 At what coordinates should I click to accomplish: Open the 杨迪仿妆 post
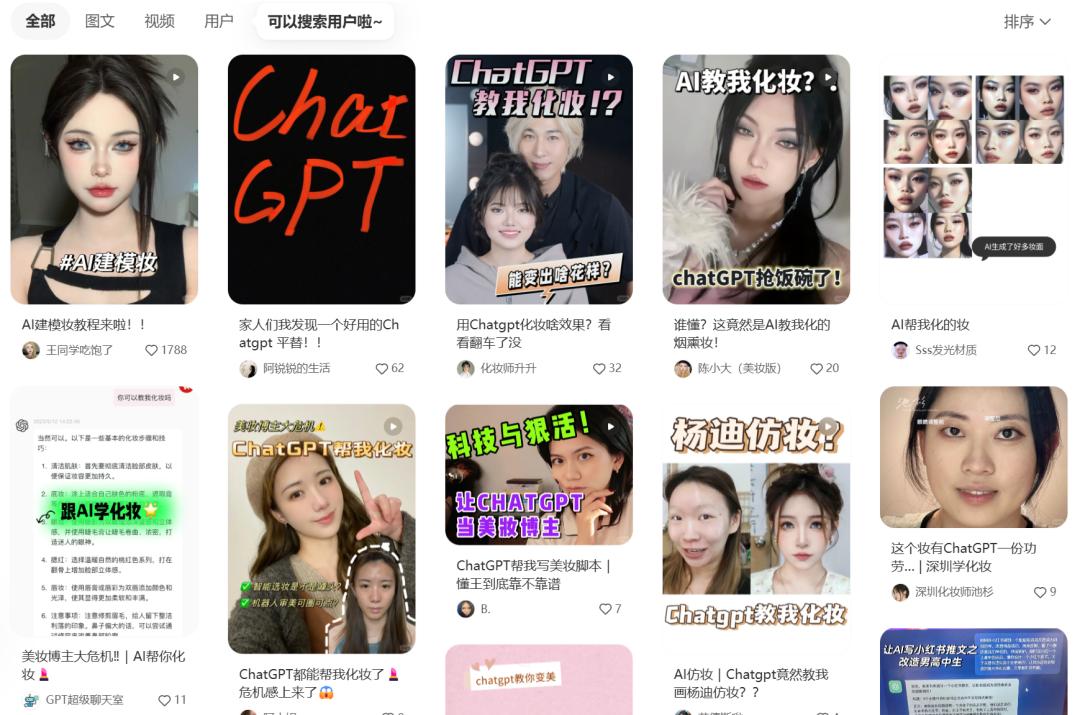tap(756, 520)
